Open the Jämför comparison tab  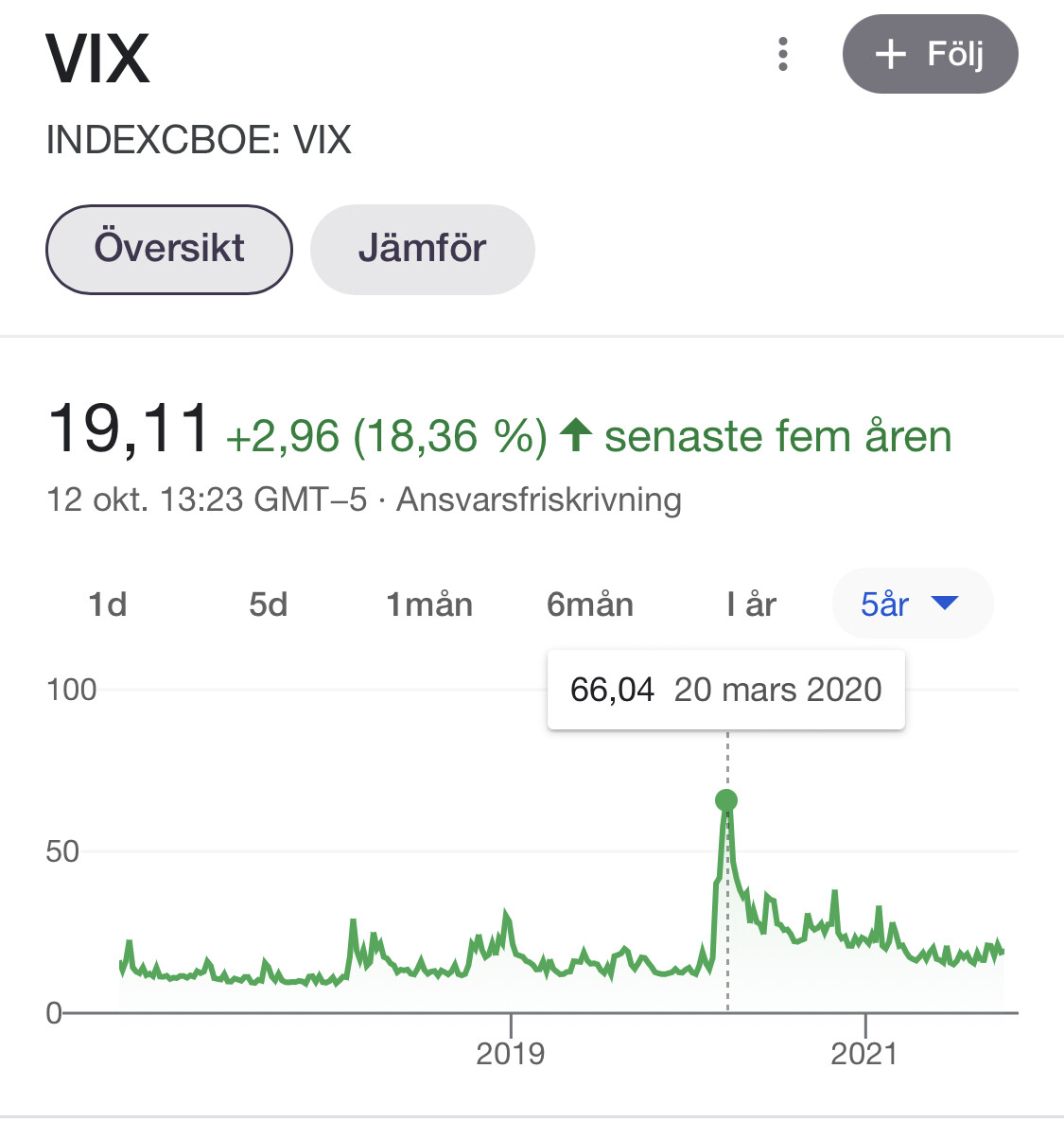(x=422, y=249)
